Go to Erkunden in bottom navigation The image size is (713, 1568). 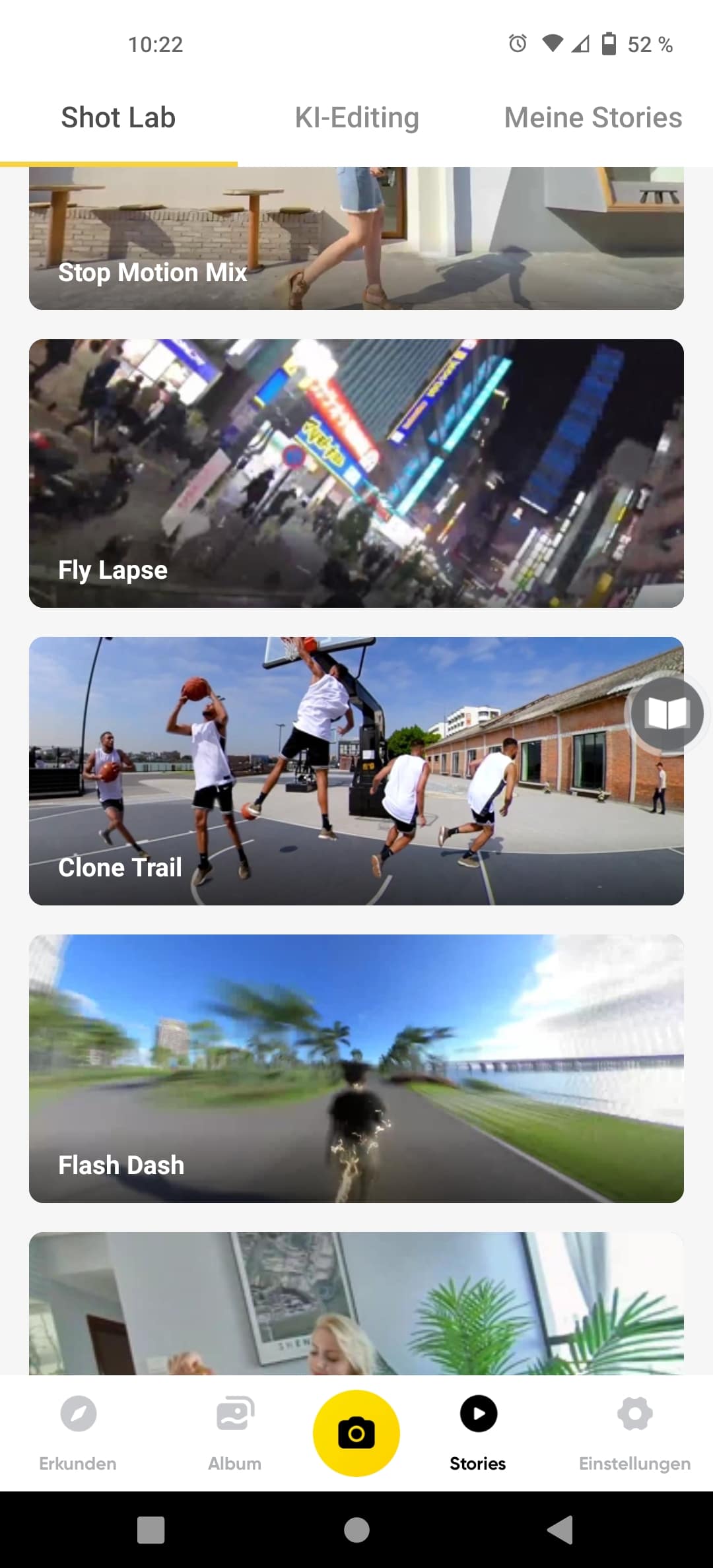point(78,1433)
